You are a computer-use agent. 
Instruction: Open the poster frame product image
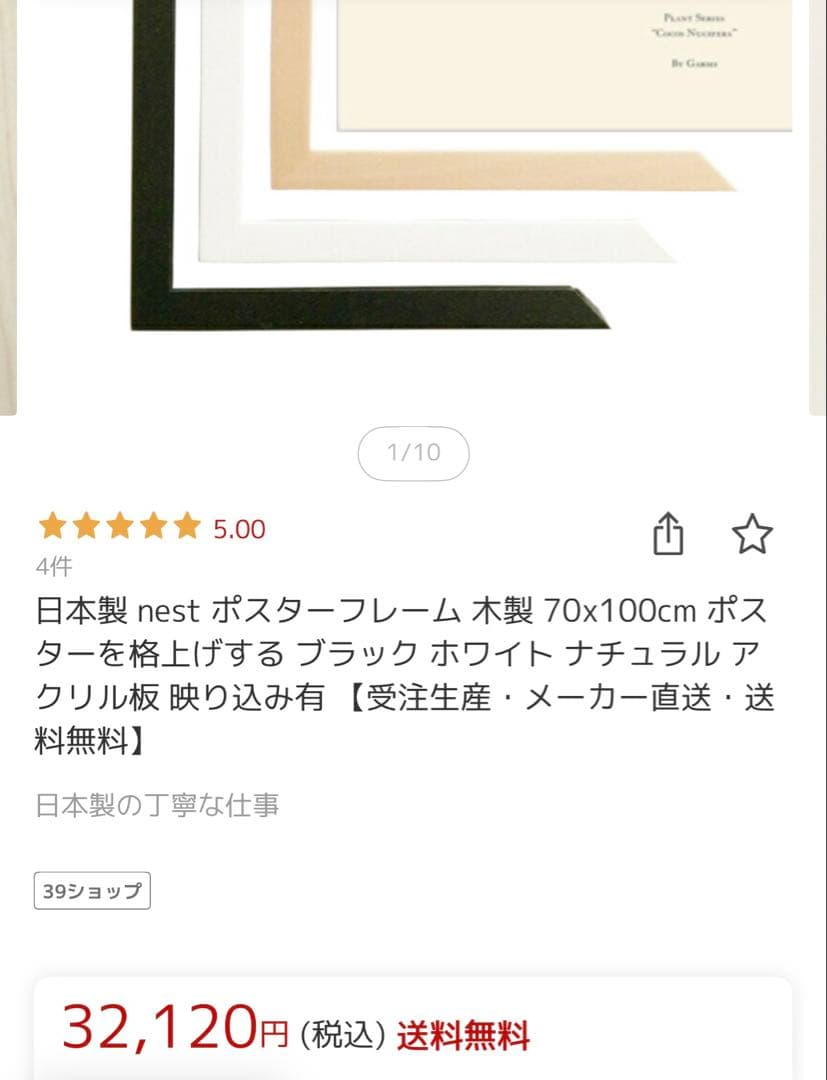[x=413, y=200]
